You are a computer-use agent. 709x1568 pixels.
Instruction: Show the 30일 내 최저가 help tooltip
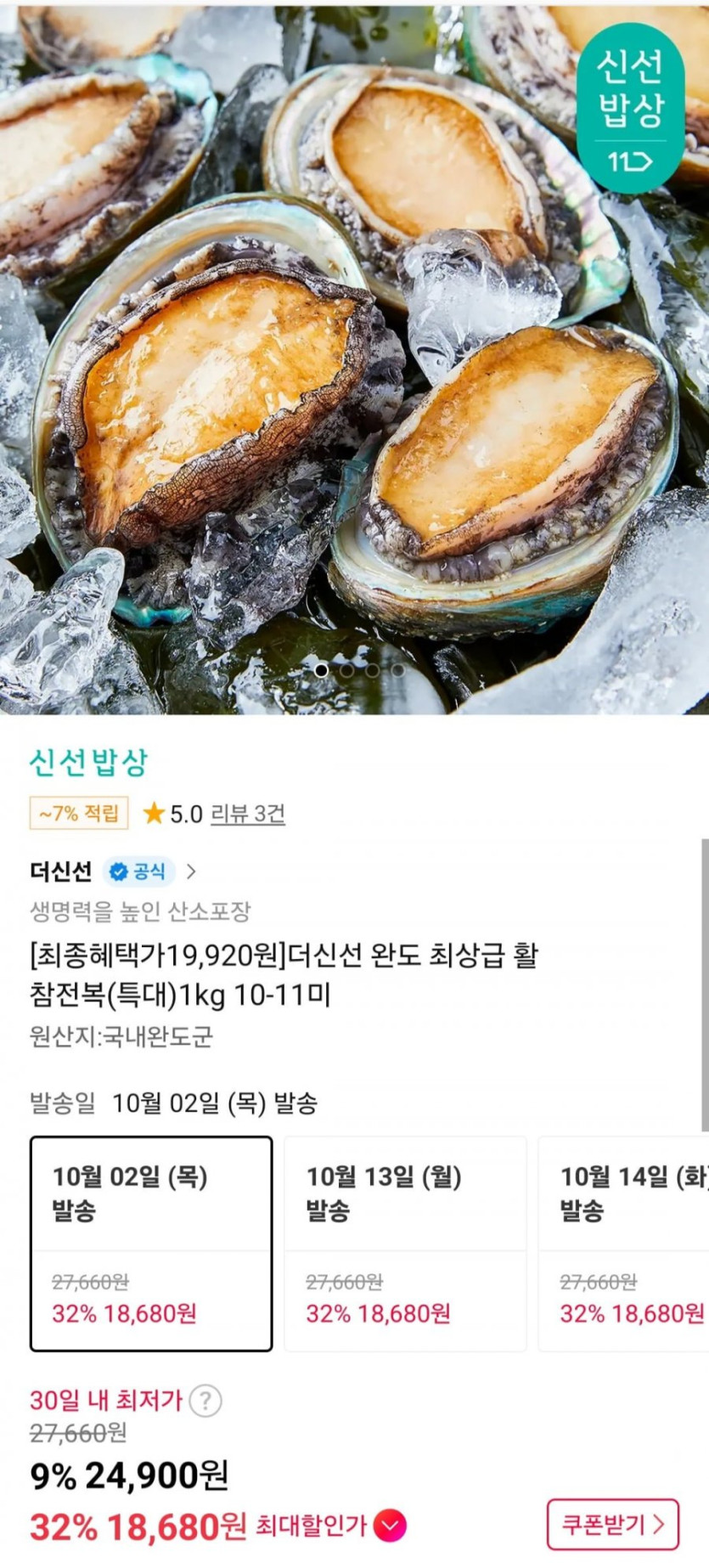(205, 1401)
